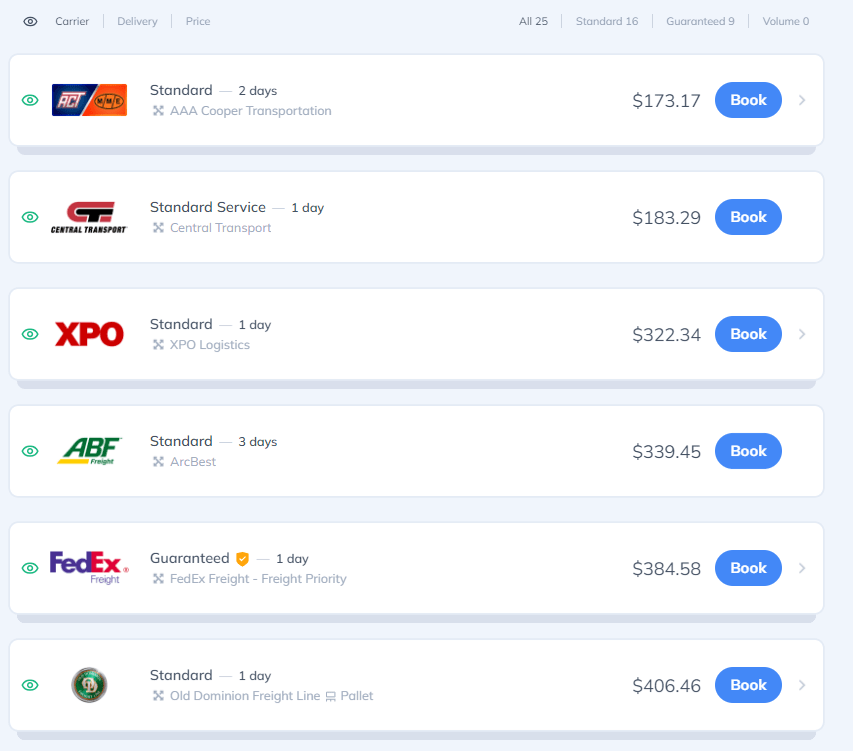Viewport: 853px width, 751px height.
Task: Filter to Standard 16 quotes
Action: point(606,21)
